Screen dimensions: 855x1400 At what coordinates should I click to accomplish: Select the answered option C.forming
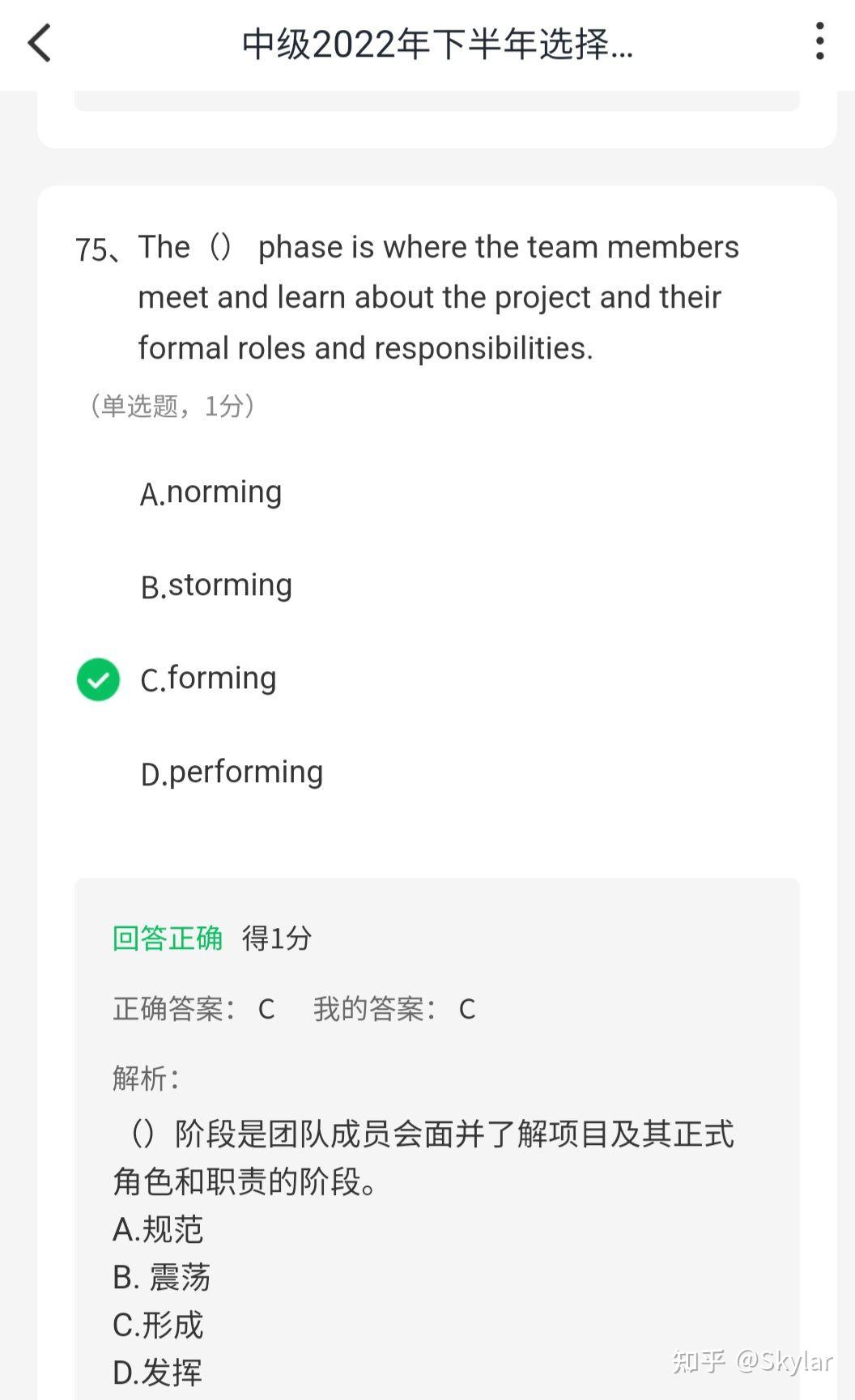click(209, 679)
